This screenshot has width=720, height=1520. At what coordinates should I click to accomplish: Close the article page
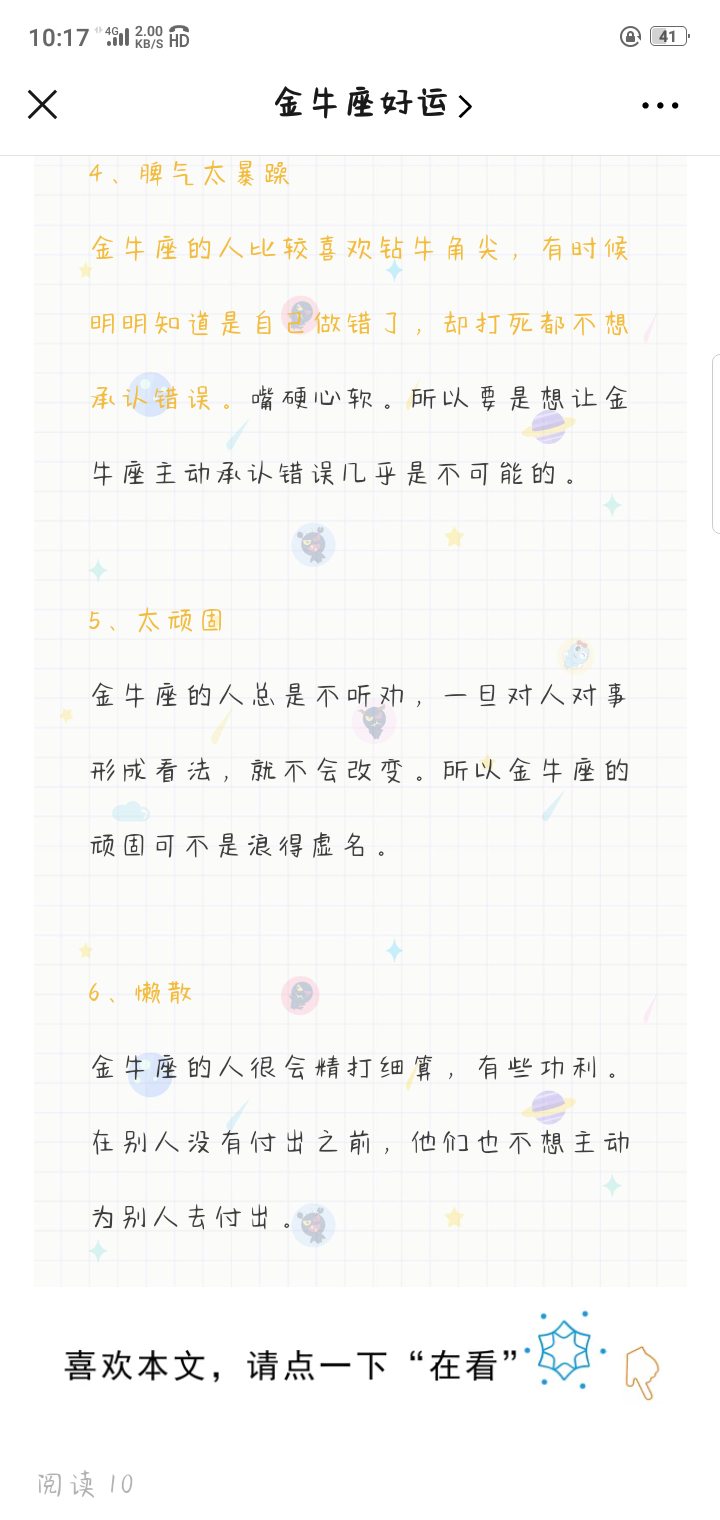tap(42, 104)
